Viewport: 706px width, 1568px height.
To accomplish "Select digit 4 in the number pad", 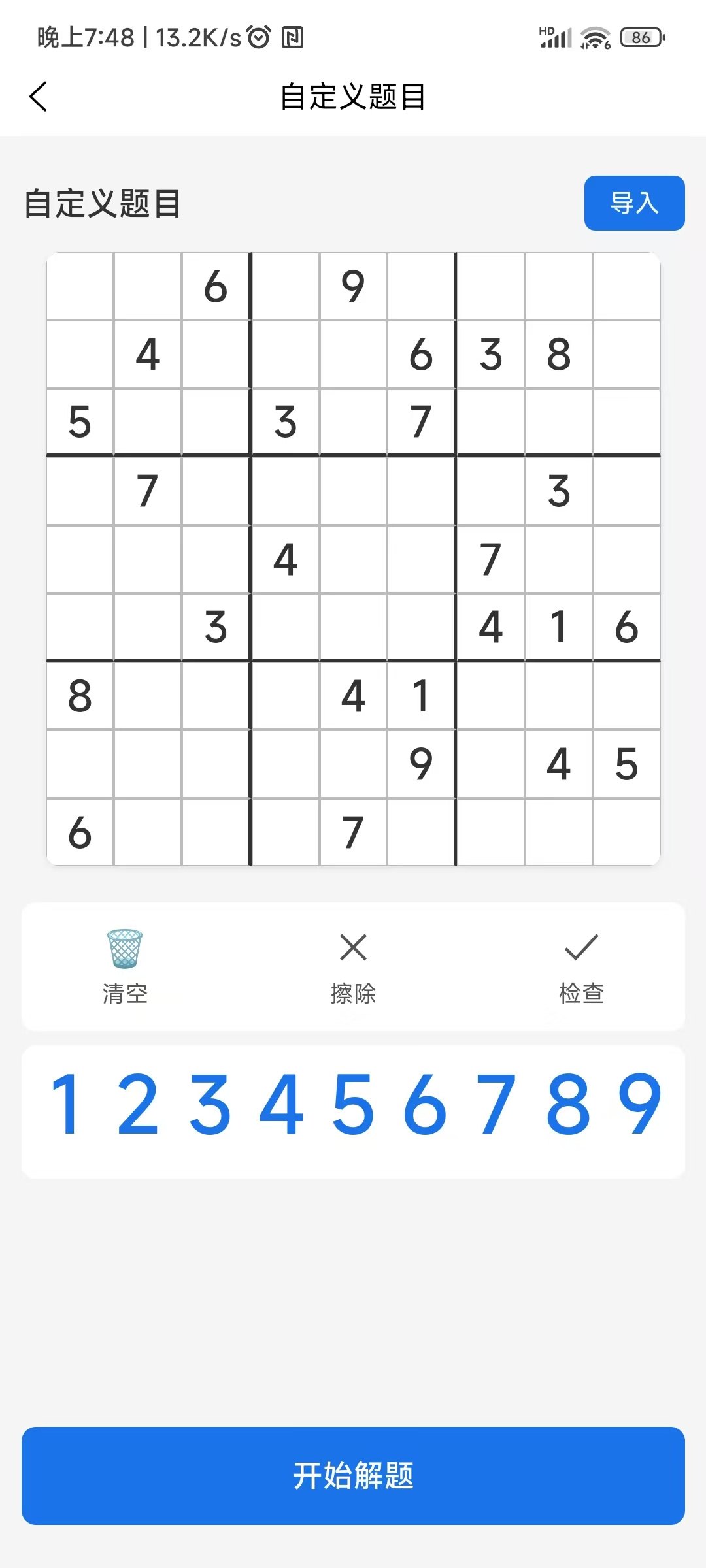I will [281, 1104].
